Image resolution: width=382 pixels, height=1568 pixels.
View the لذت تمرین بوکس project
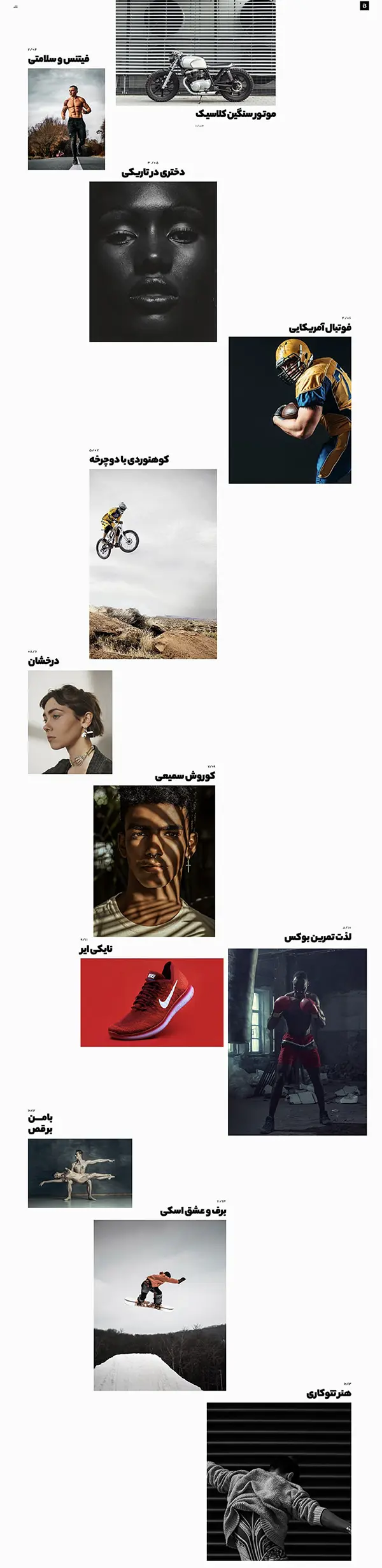(297, 1042)
